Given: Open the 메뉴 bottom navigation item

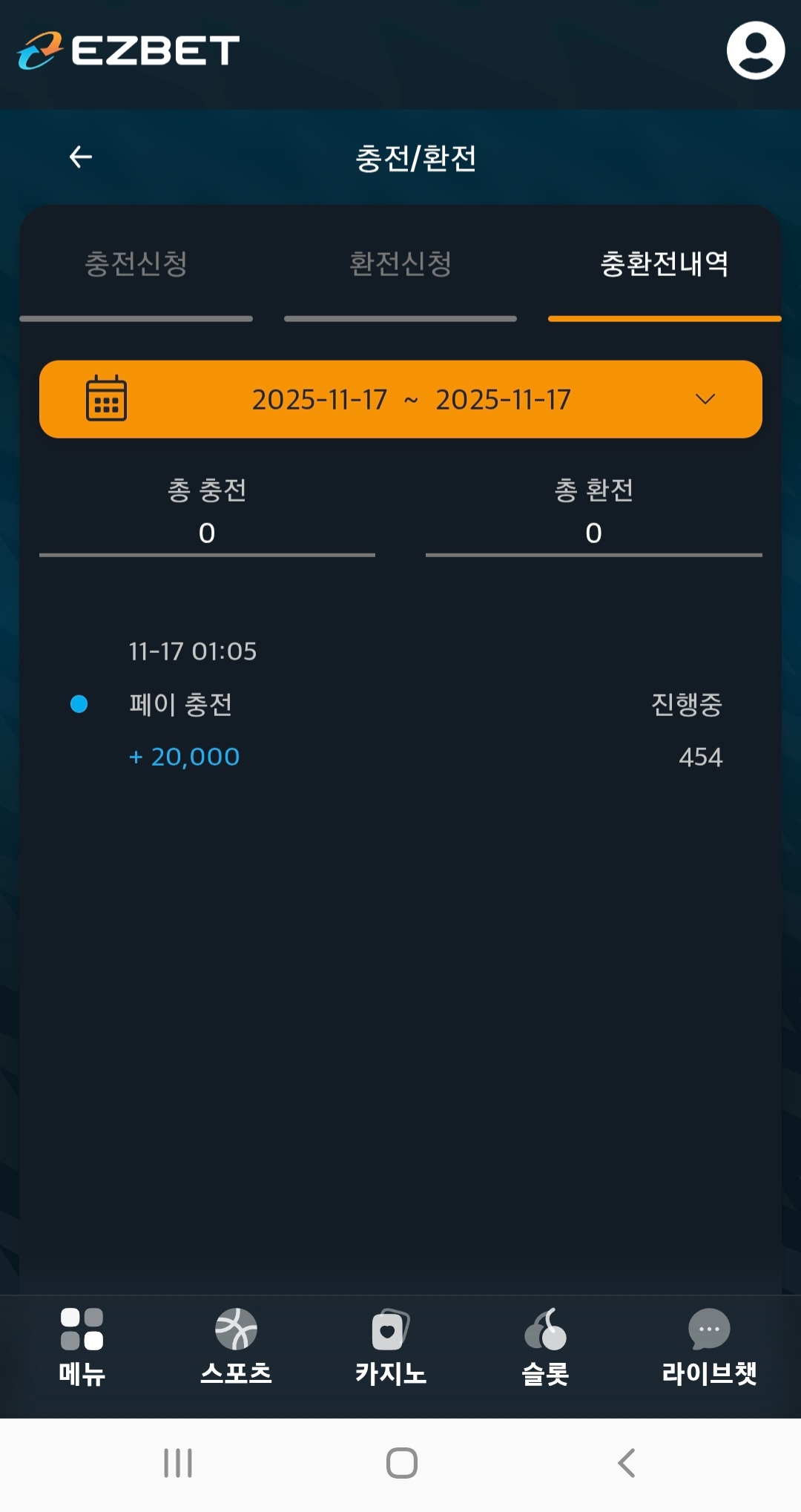Looking at the screenshot, I should tap(82, 1347).
